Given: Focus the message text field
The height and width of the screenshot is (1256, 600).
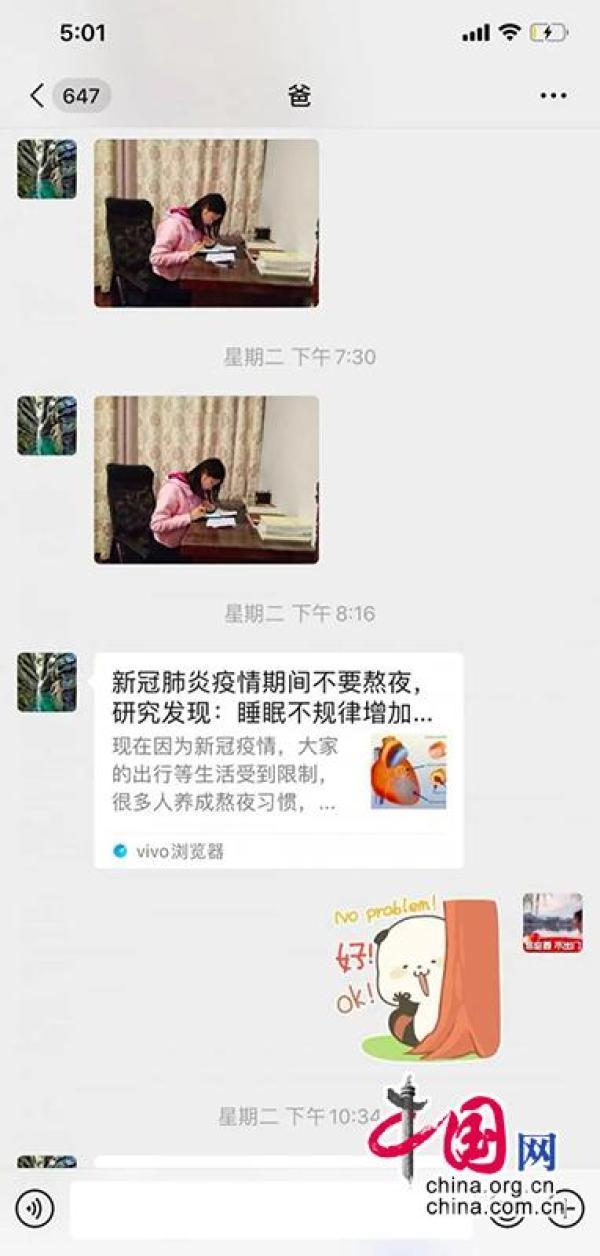Looking at the screenshot, I should (x=270, y=1208).
